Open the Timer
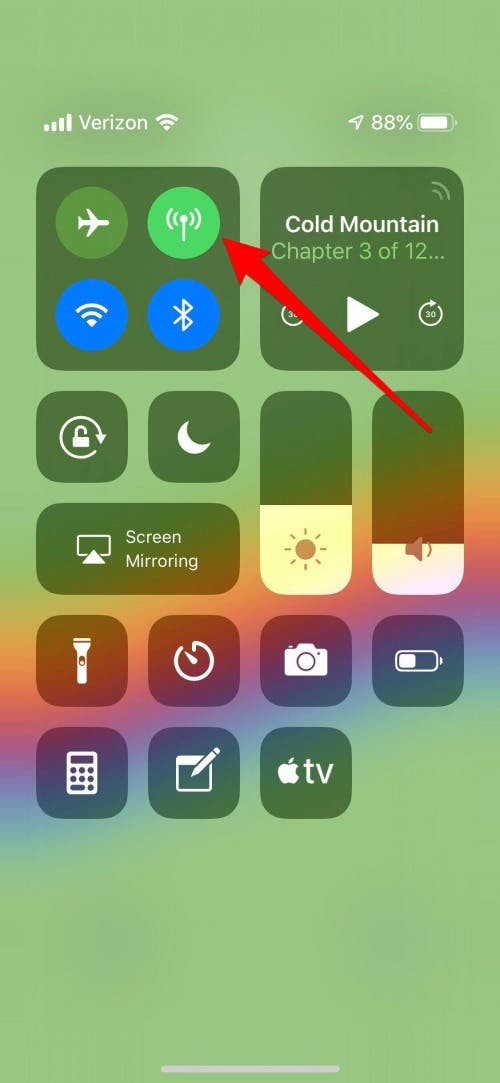Screen dimensions: 500x1083 click(x=194, y=661)
